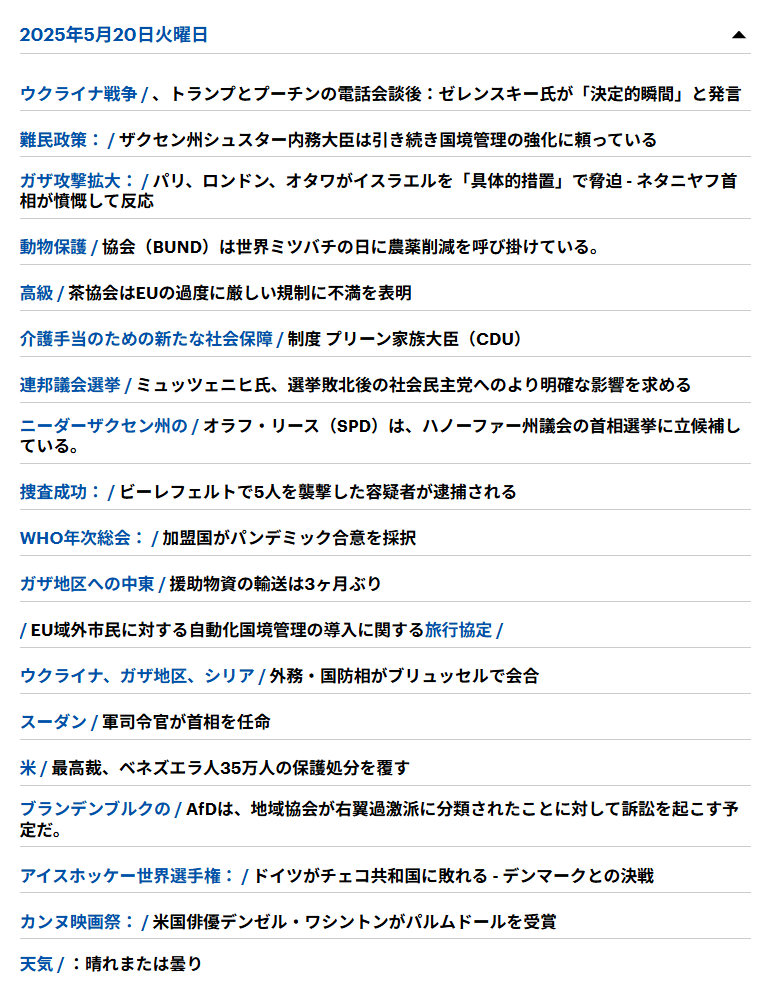Open the ブランデンブルクの AfD lawsuit article
The height and width of the screenshot is (990, 770).
[x=379, y=819]
